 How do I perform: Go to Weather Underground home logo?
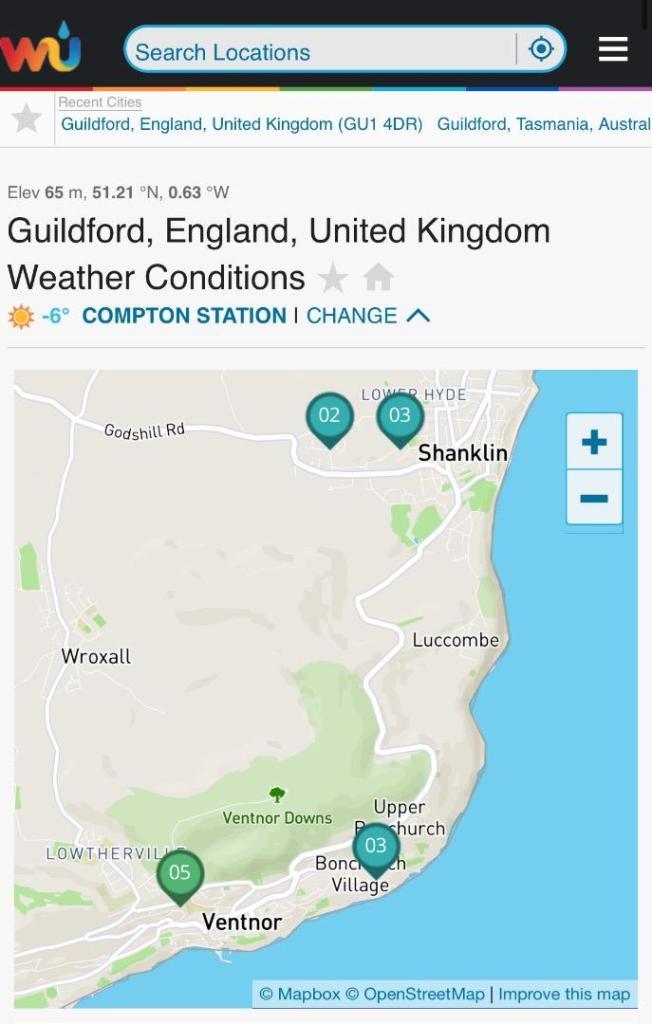point(41,48)
